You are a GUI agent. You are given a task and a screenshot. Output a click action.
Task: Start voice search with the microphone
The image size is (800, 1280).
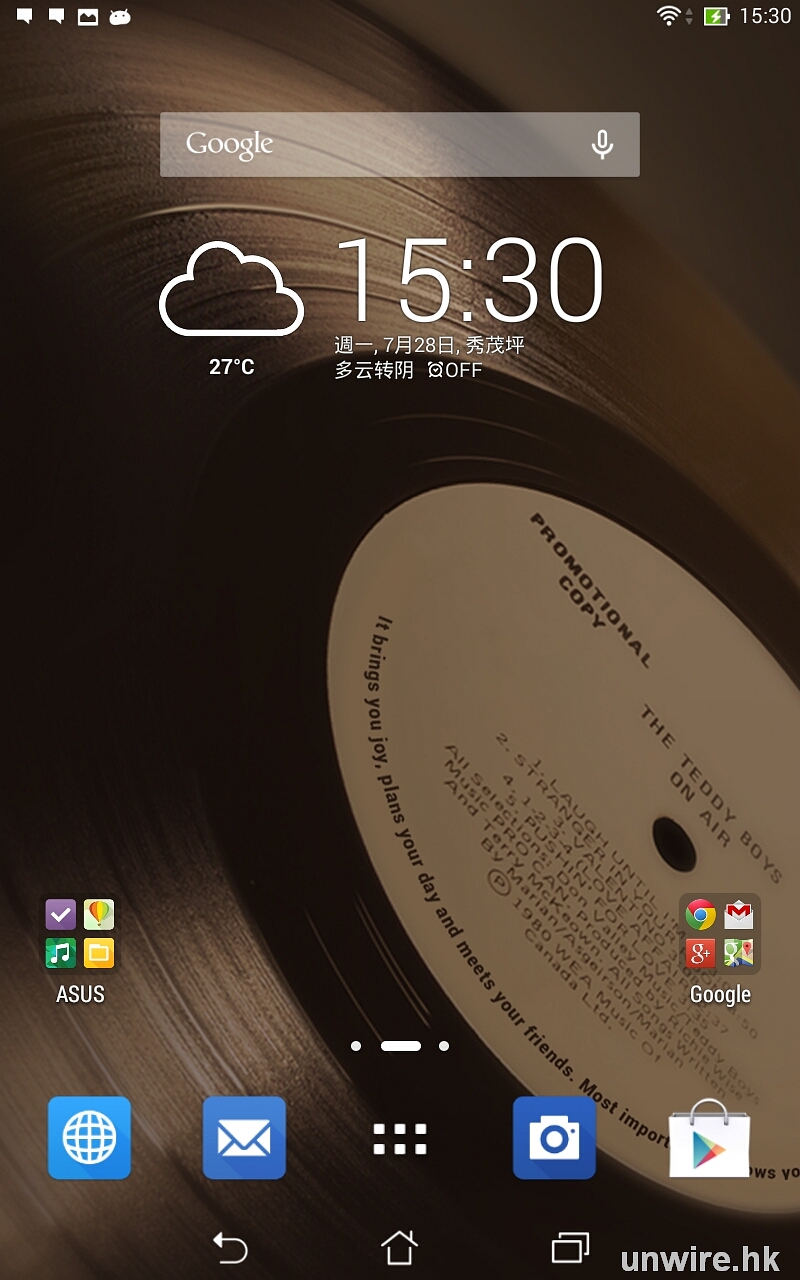[x=602, y=145]
